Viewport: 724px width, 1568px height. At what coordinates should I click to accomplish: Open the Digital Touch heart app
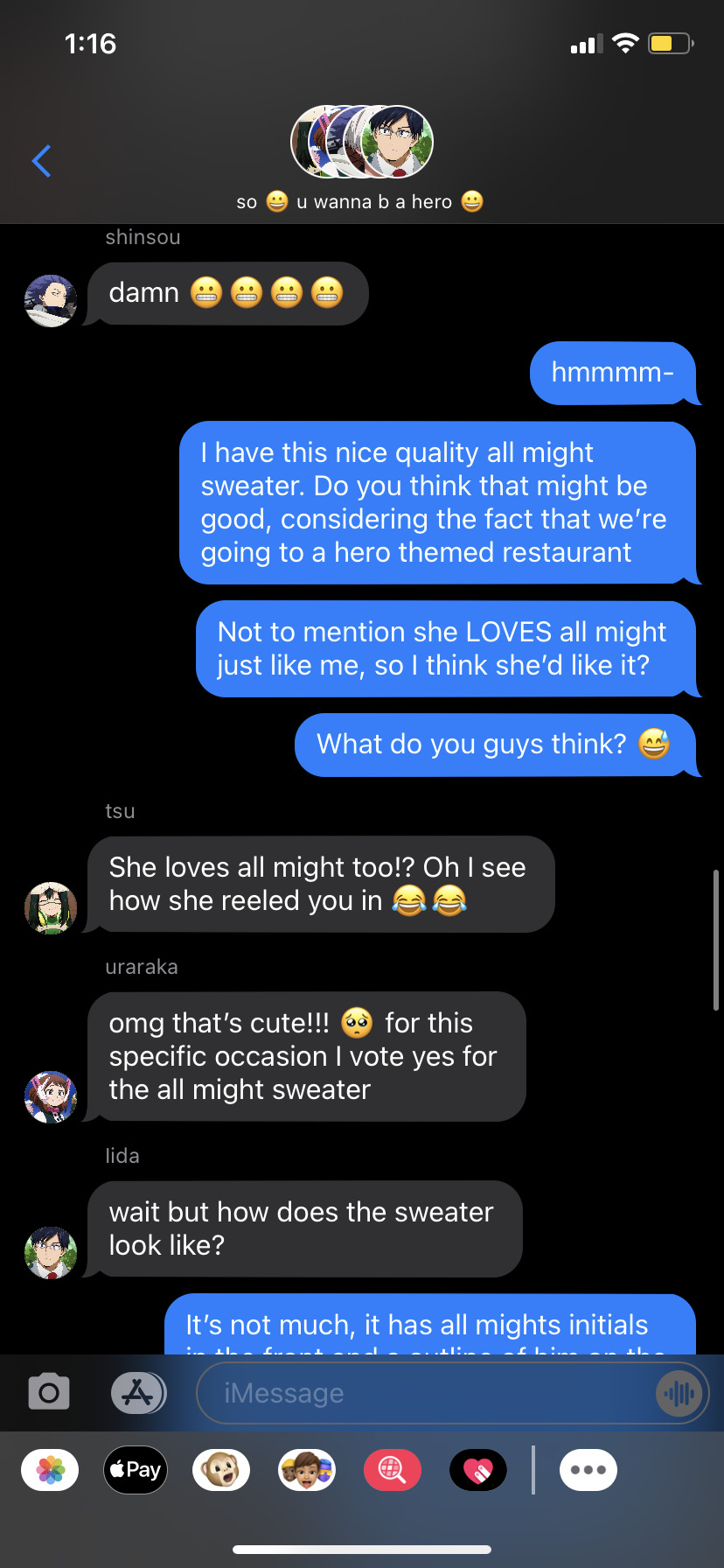477,1470
